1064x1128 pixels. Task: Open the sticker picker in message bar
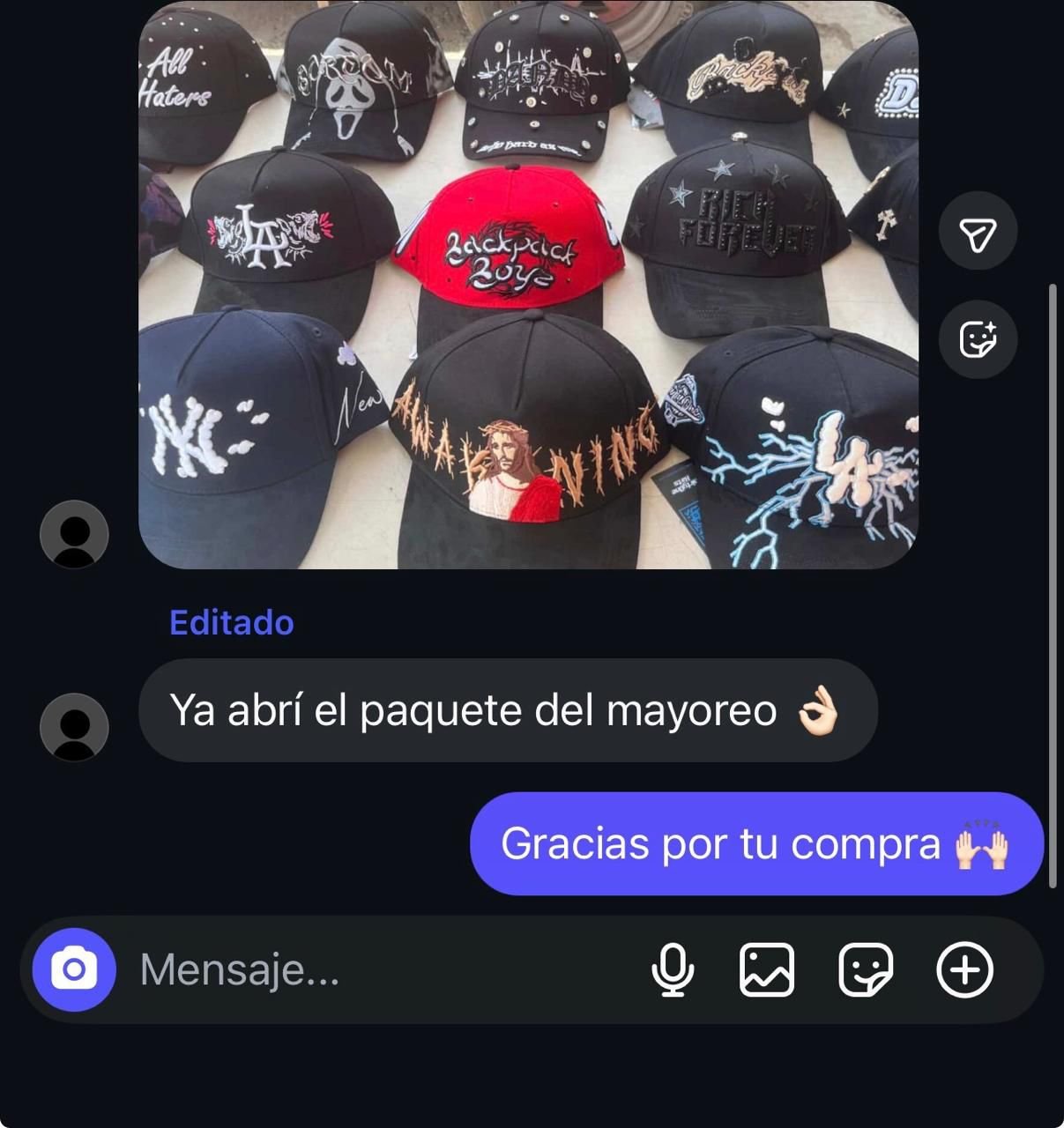tap(865, 970)
